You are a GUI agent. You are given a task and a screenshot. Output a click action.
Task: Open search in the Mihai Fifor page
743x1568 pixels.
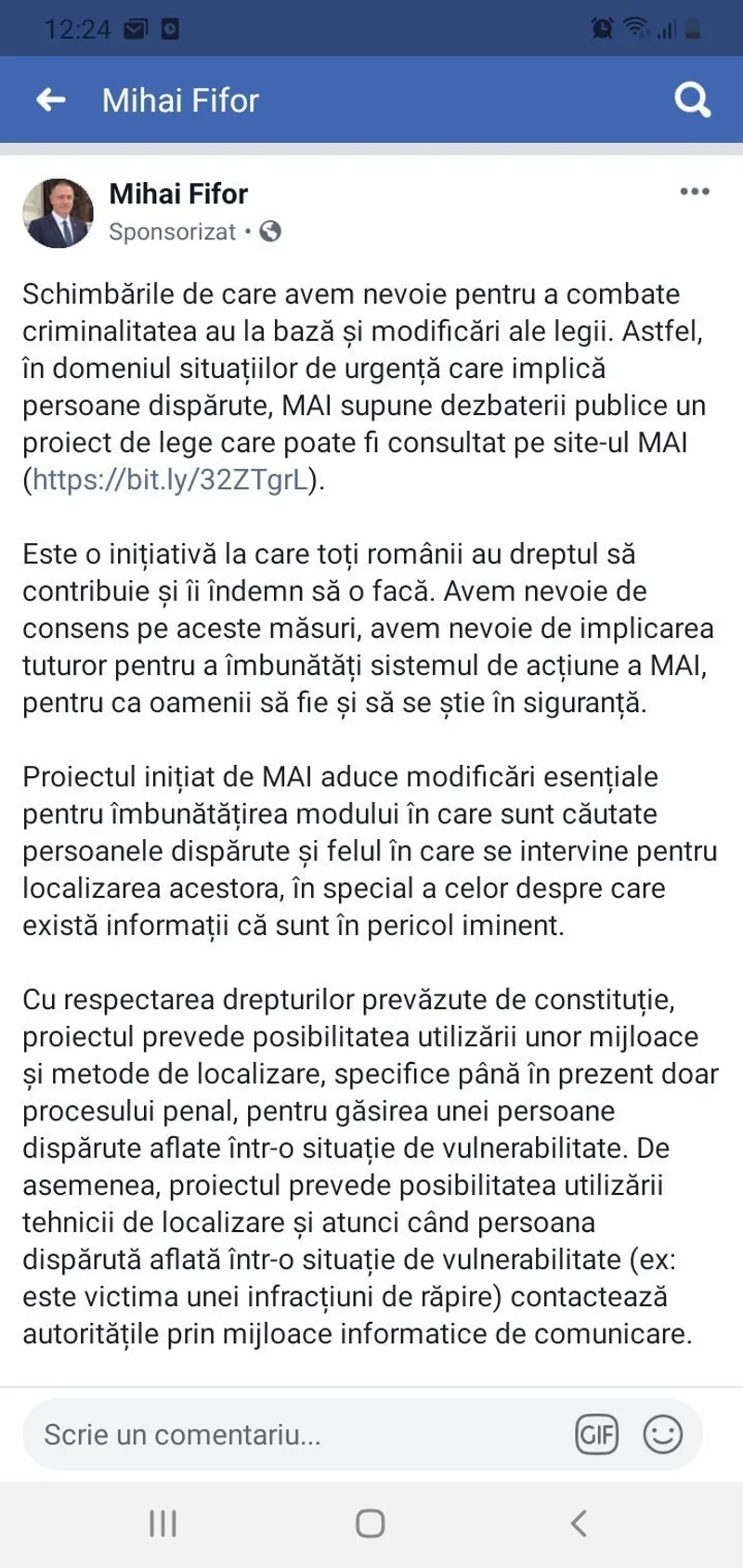point(692,100)
